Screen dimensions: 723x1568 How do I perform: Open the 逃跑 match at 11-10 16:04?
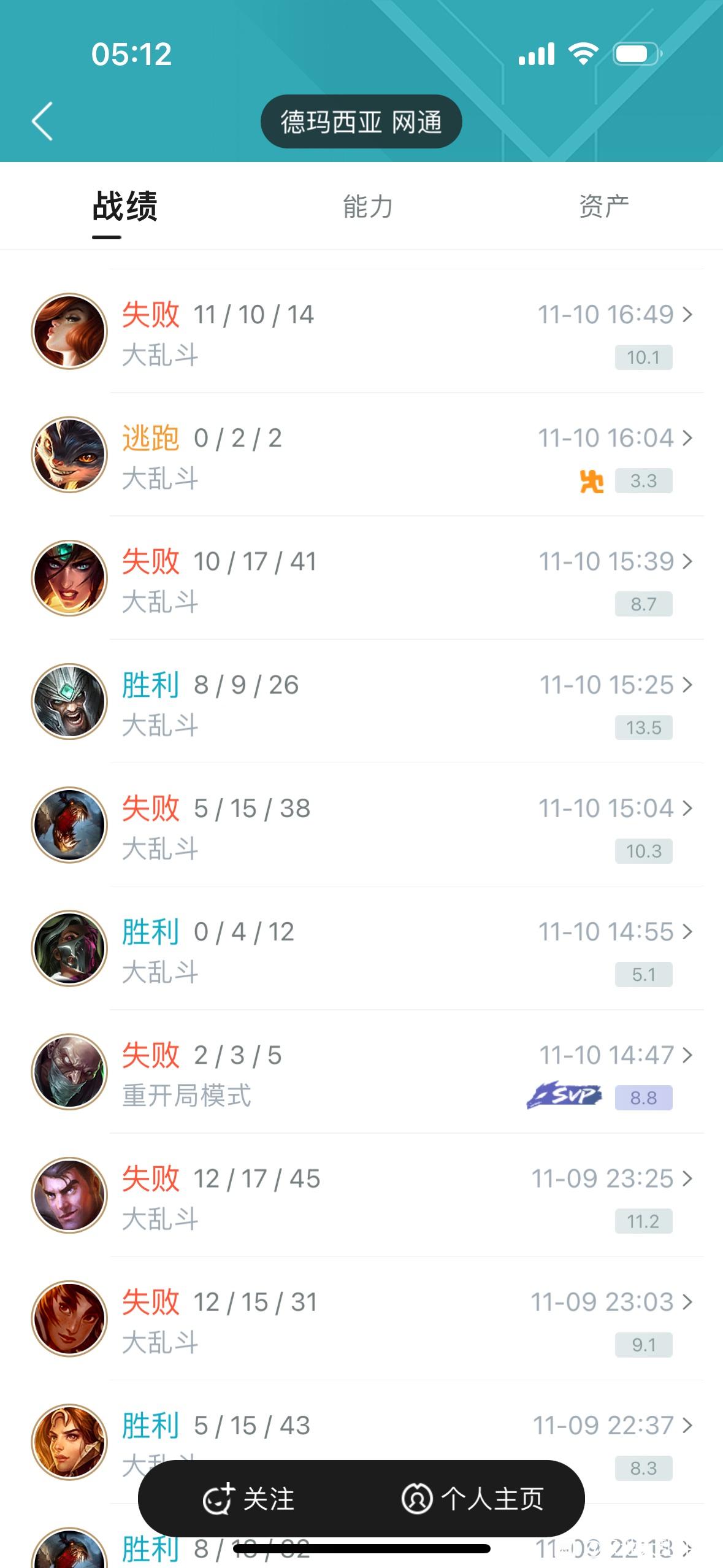coord(362,455)
